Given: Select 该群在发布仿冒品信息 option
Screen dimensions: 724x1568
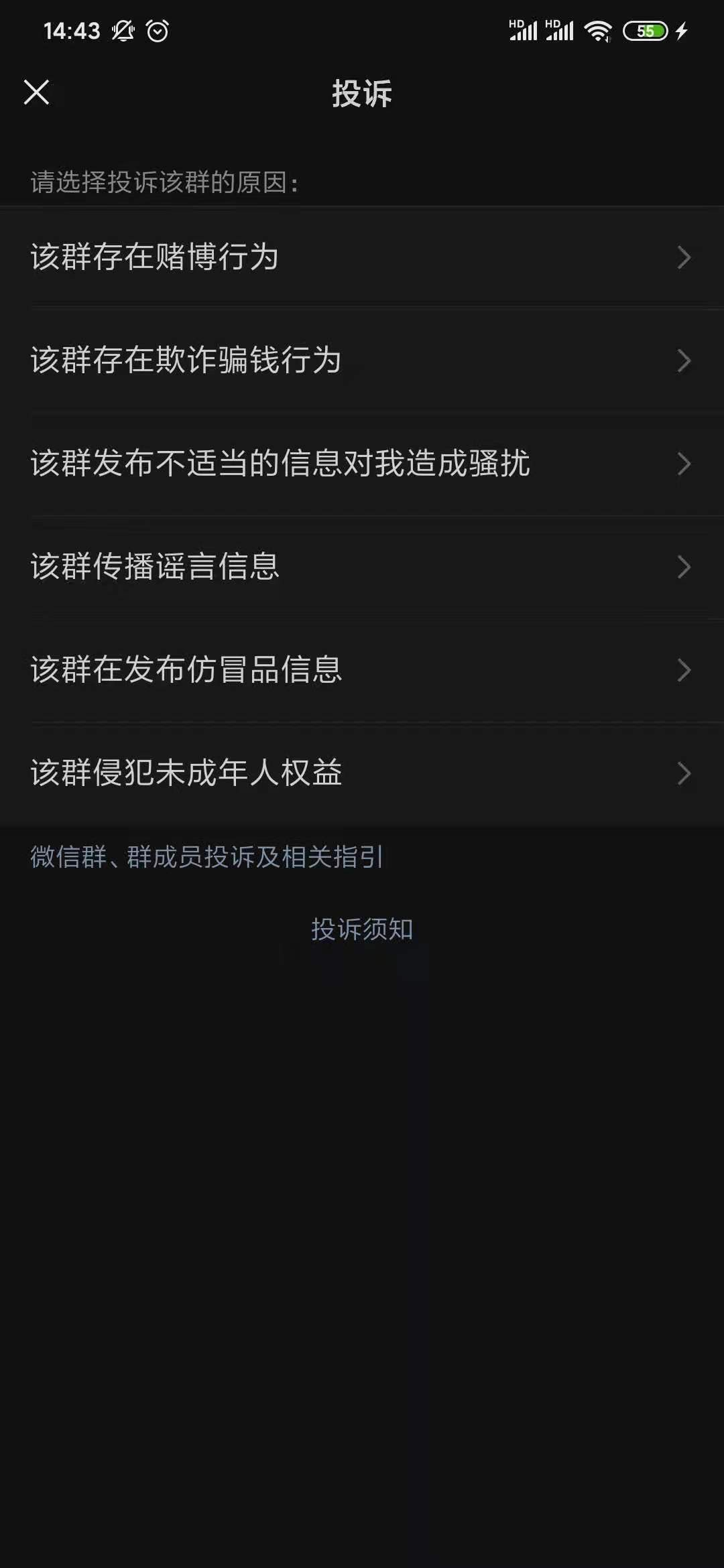Looking at the screenshot, I should [x=362, y=670].
